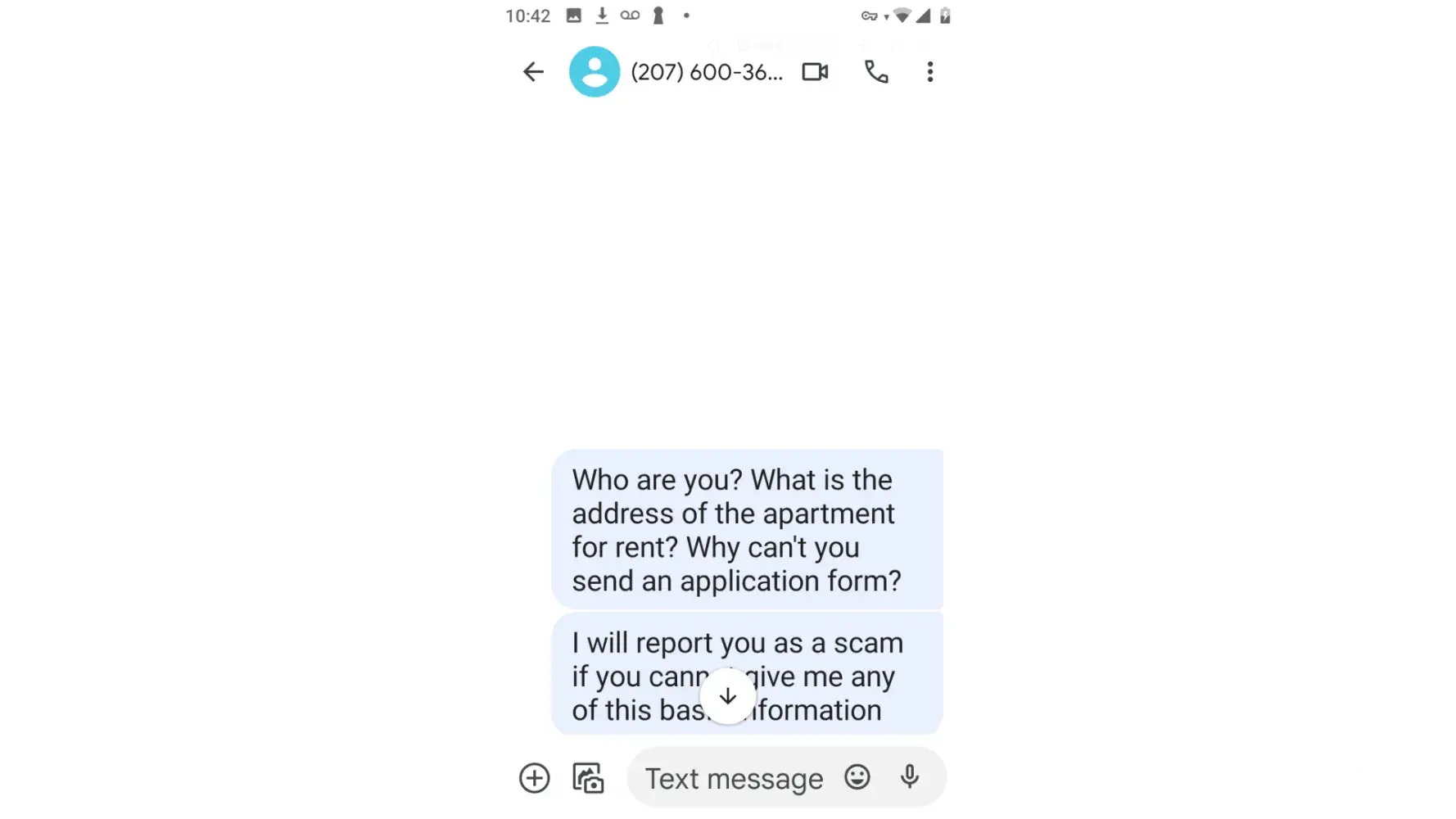Focus the Text message field
1456x819 pixels.
click(733, 778)
